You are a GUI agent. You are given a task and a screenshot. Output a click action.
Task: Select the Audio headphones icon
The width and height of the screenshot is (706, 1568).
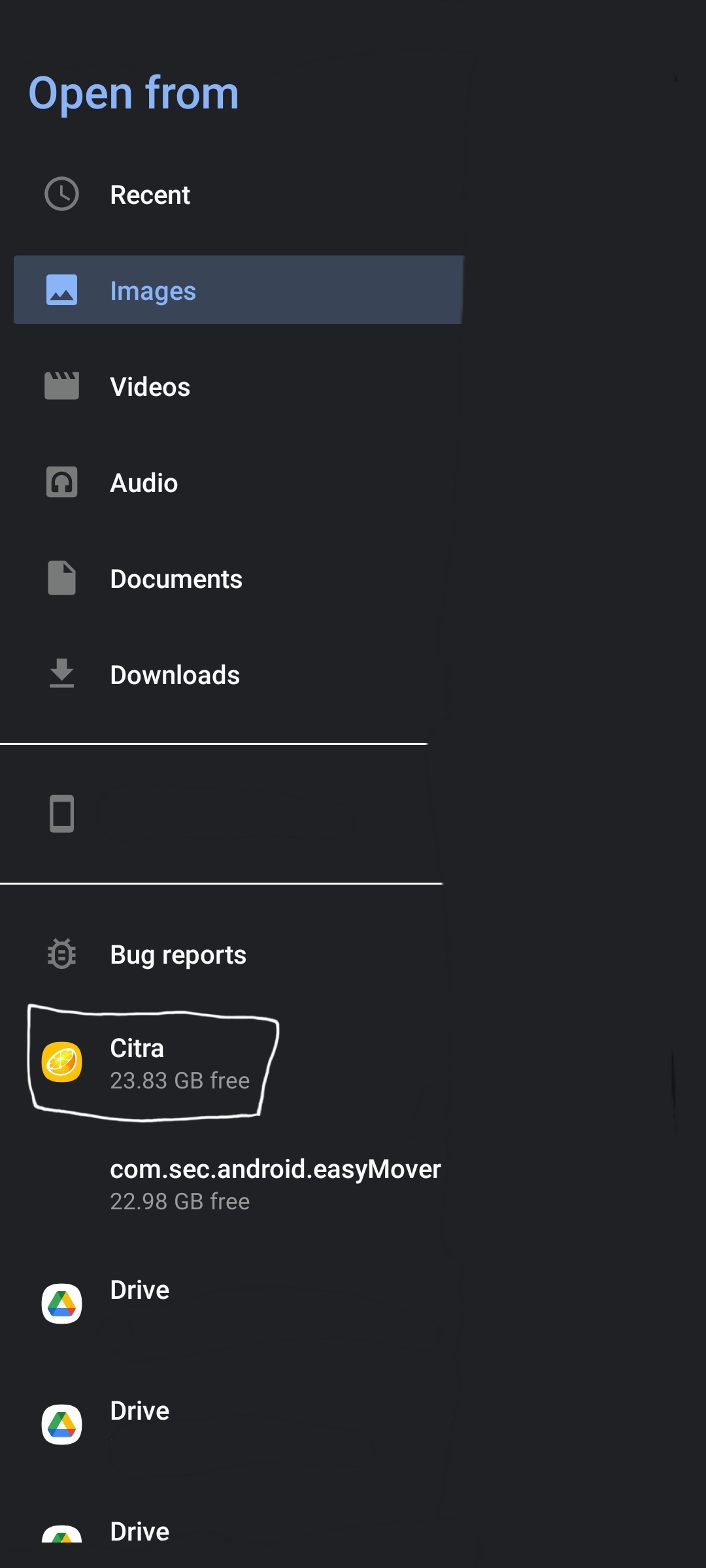61,482
